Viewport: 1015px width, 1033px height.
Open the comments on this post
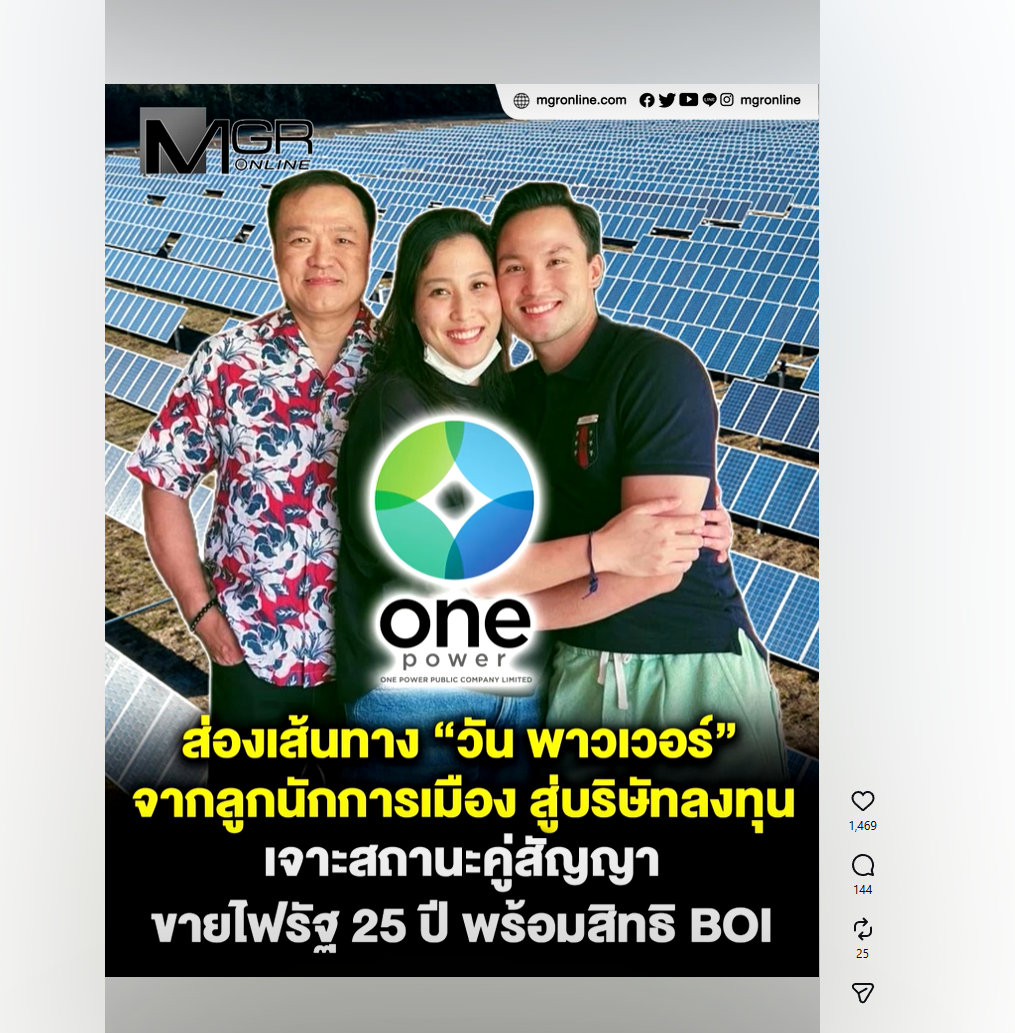coord(862,865)
